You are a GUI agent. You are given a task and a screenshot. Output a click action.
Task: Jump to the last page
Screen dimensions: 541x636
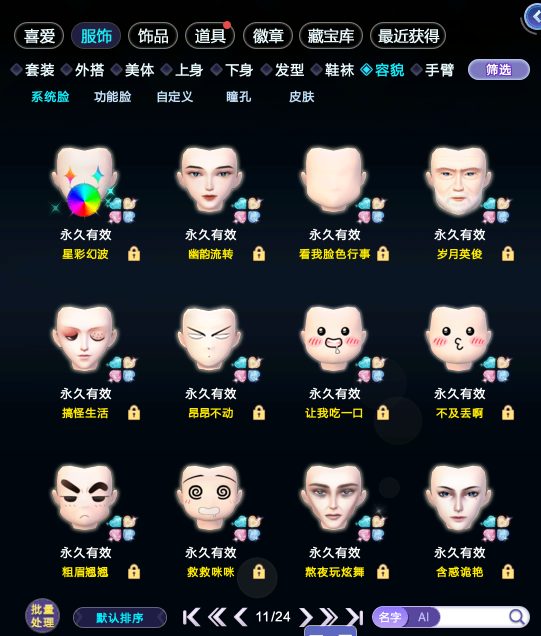coord(354,617)
